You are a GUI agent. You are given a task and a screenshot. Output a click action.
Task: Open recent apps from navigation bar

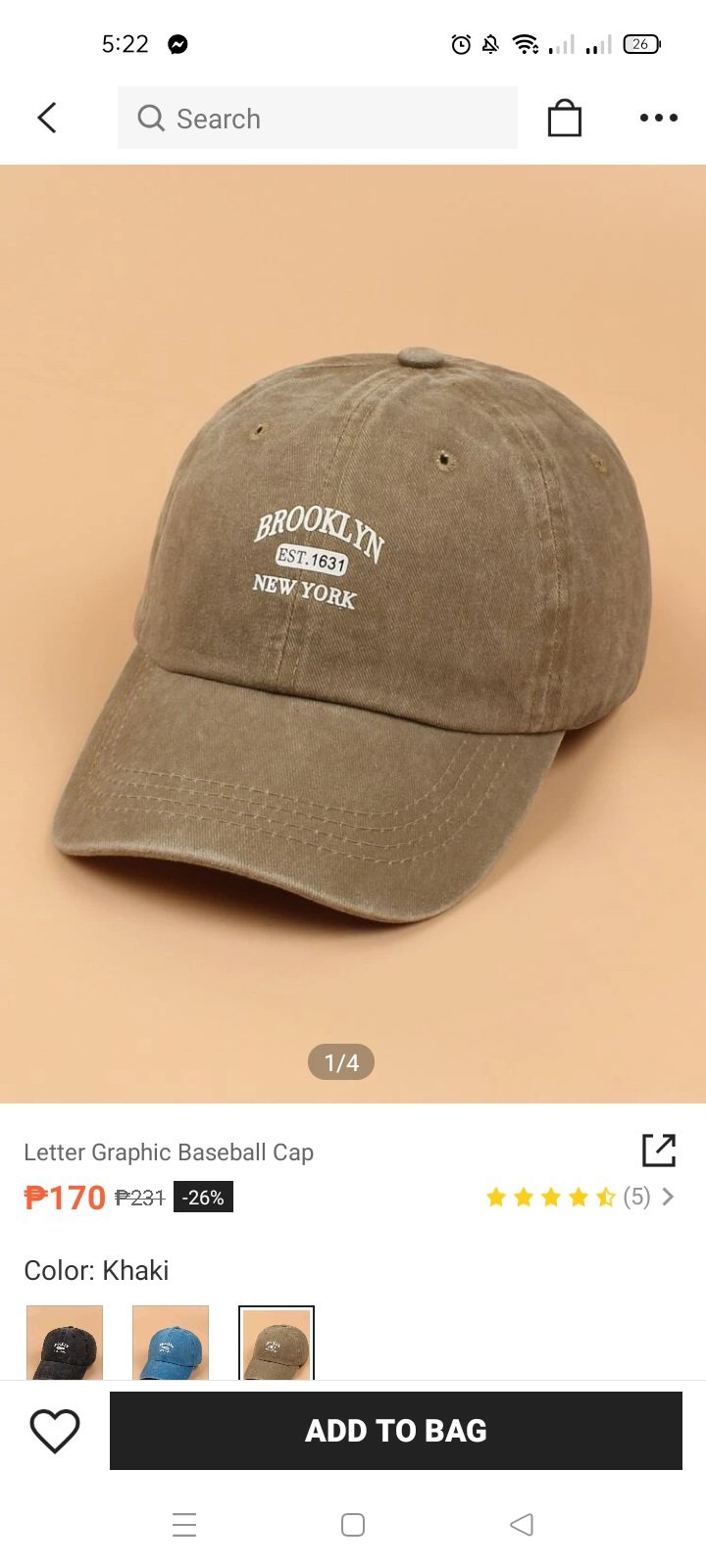point(184,1525)
